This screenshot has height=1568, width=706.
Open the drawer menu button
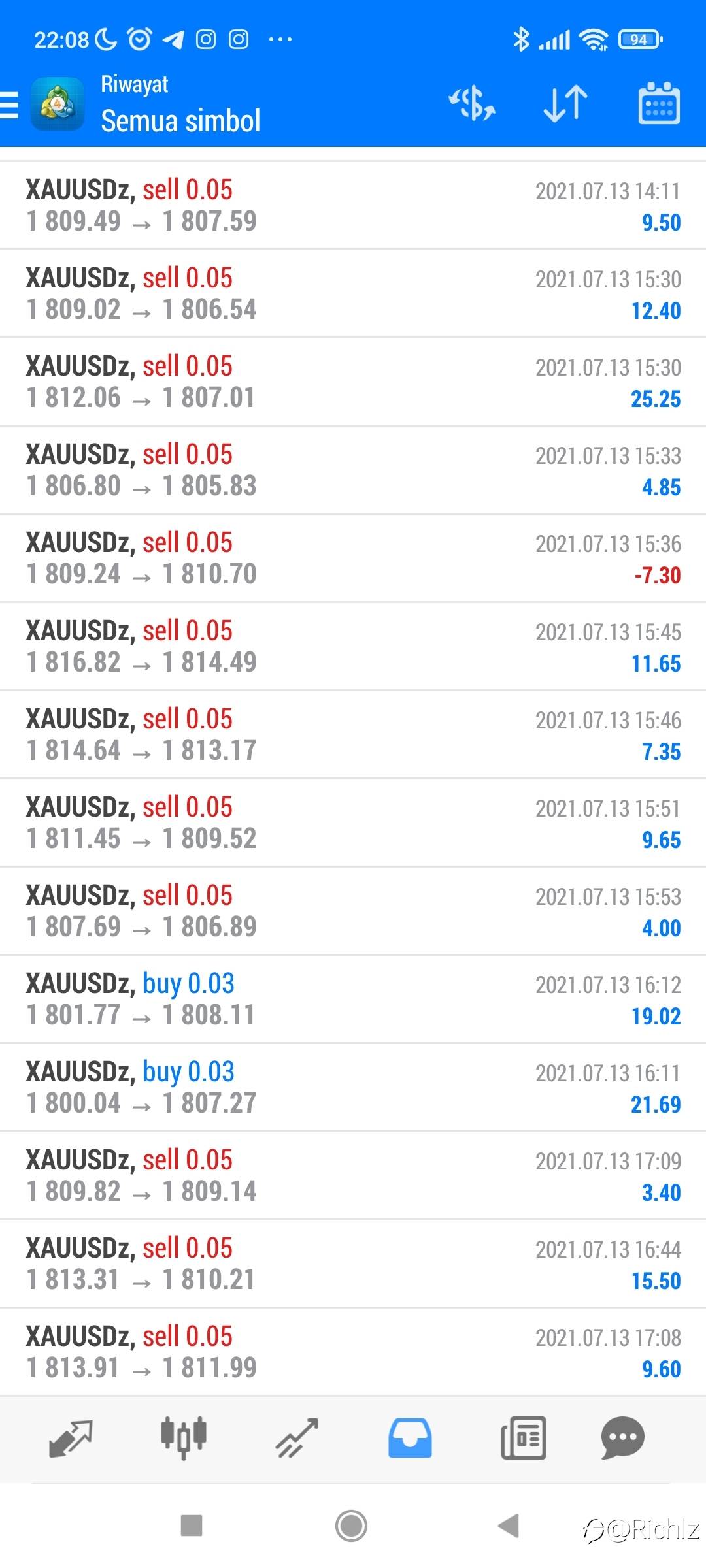click(10, 105)
